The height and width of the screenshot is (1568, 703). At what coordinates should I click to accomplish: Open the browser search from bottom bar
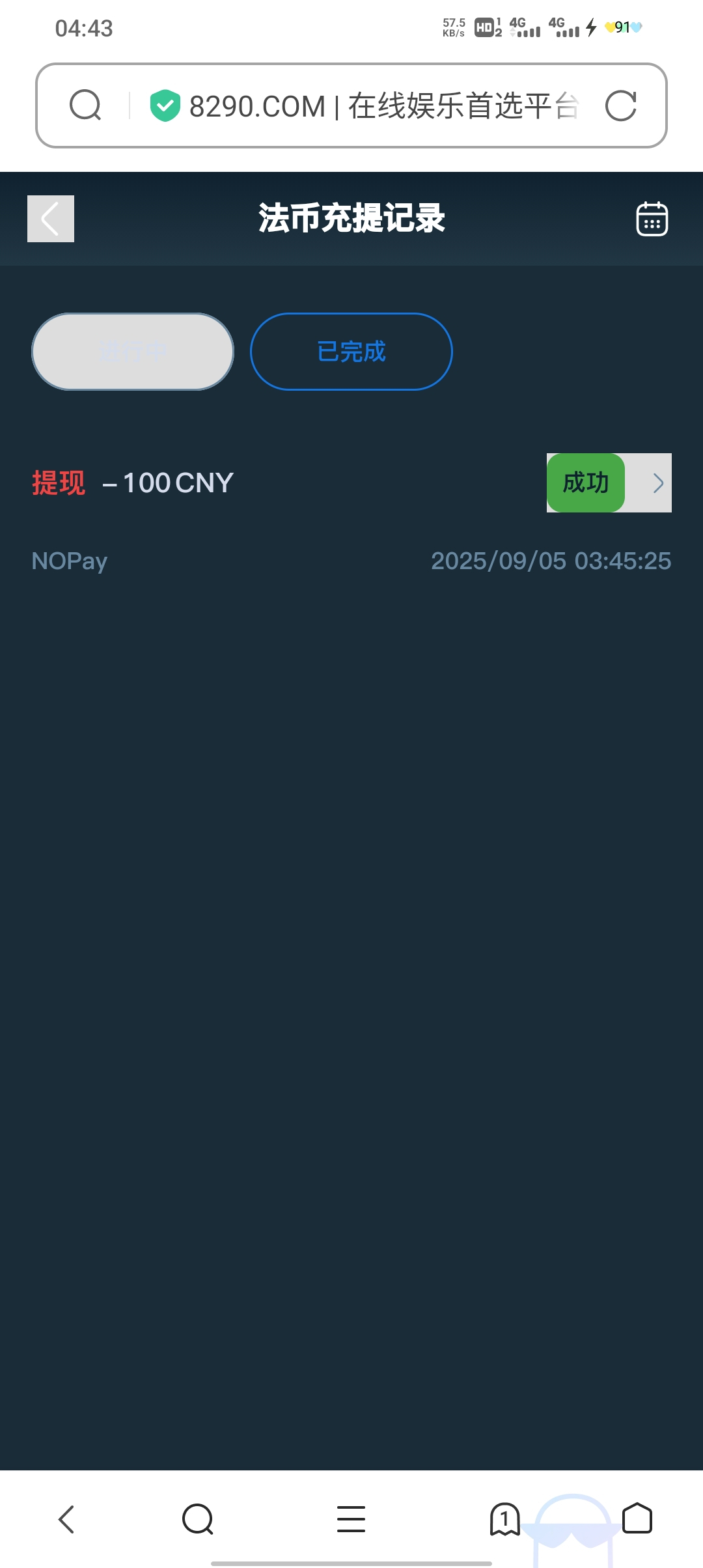click(x=198, y=1519)
